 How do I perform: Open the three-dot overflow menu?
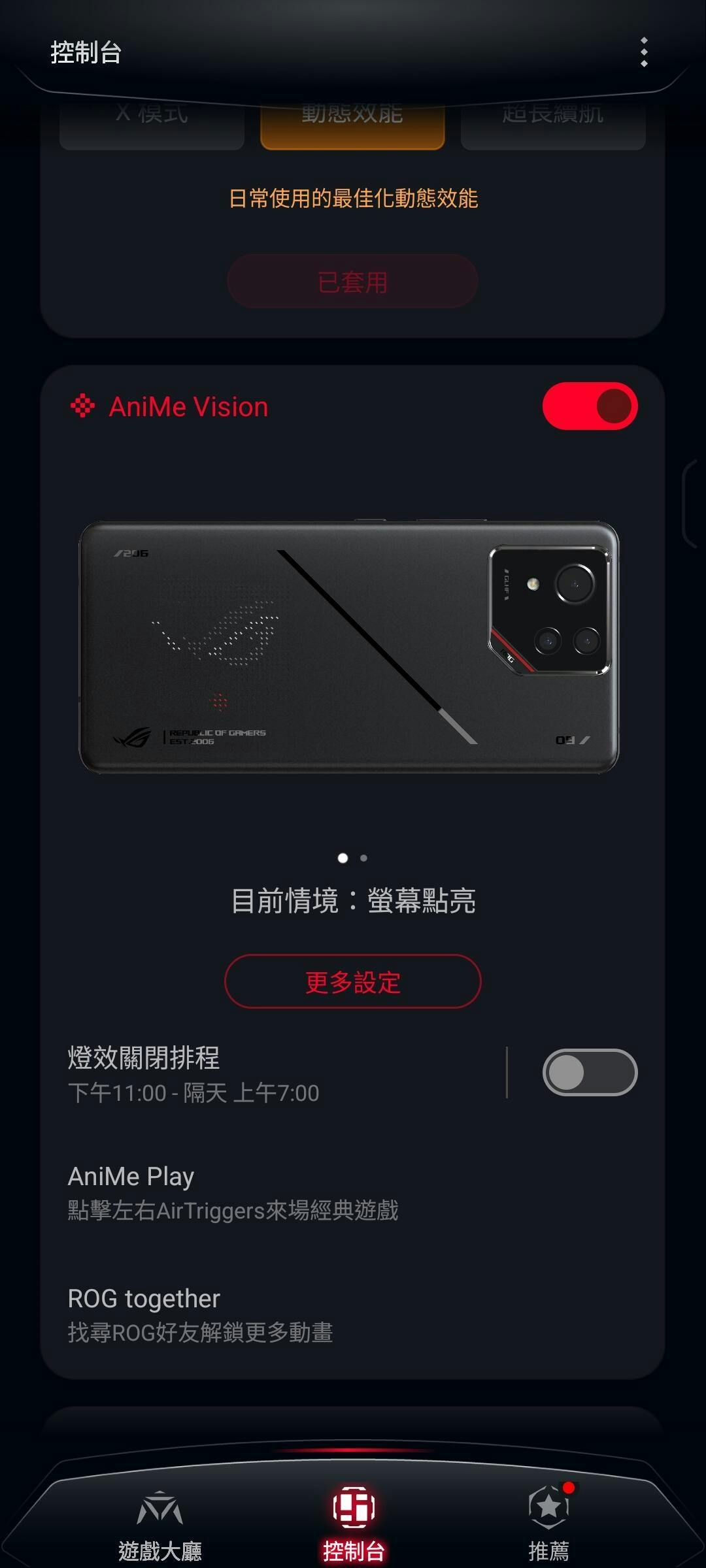tap(644, 52)
